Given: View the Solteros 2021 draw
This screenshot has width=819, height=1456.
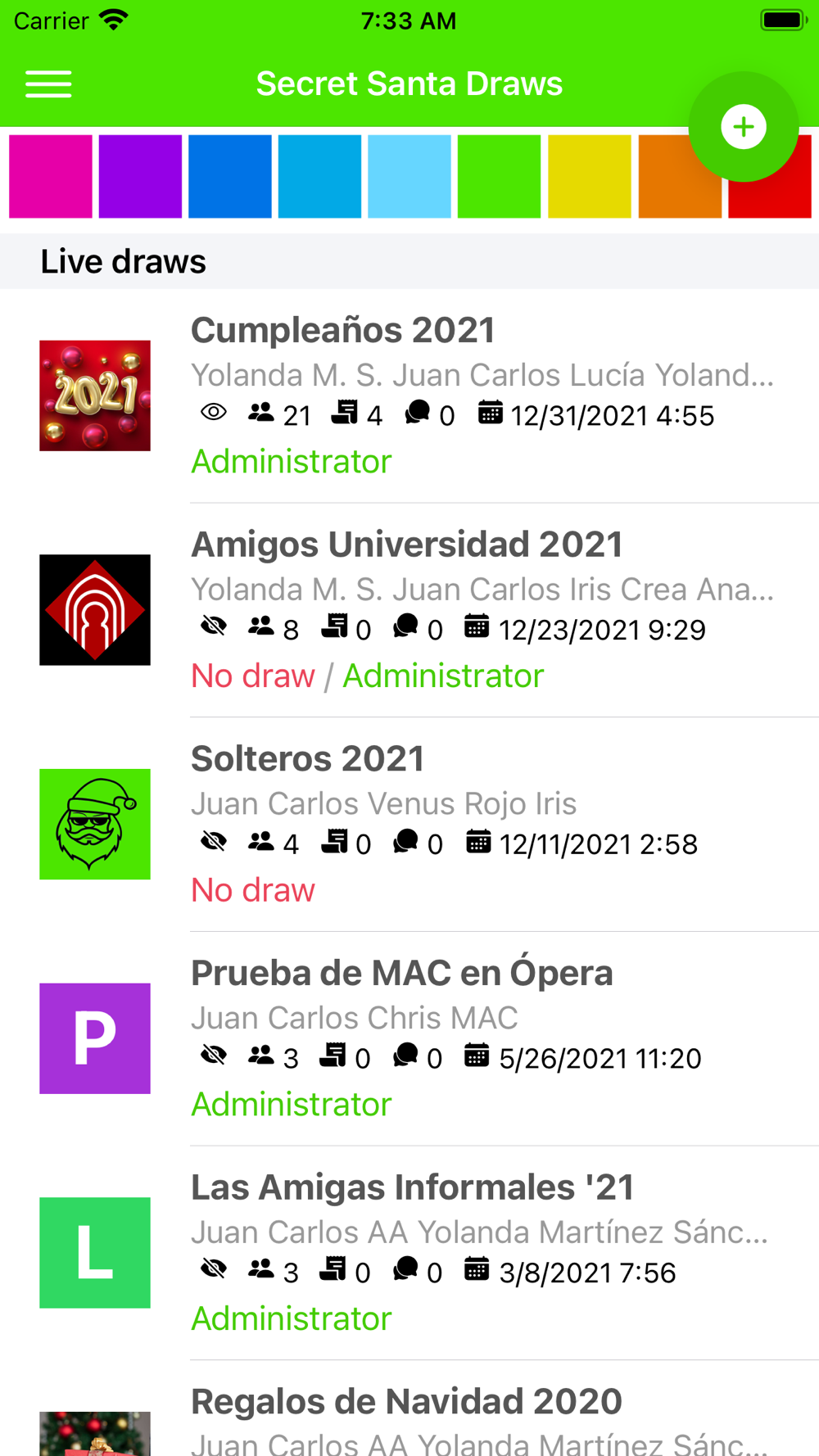Looking at the screenshot, I should [409, 825].
